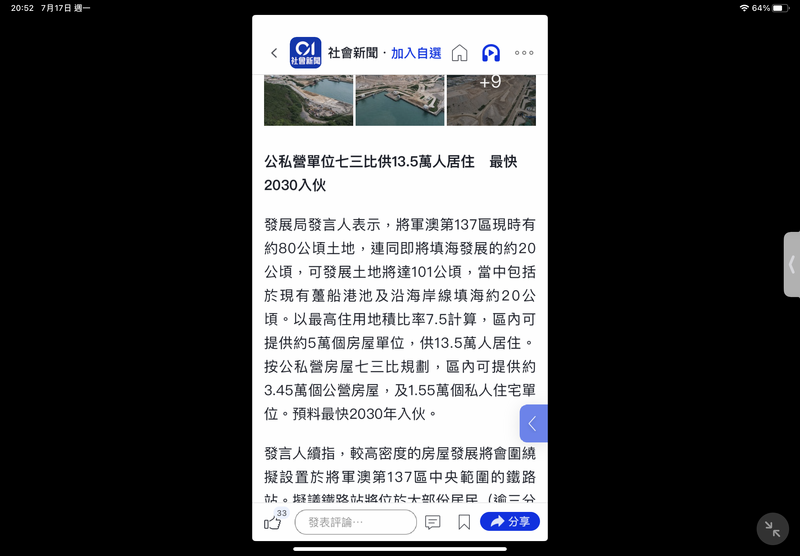Tap 加入自選 to follow 社會新聞
The height and width of the screenshot is (556, 800).
[416, 53]
